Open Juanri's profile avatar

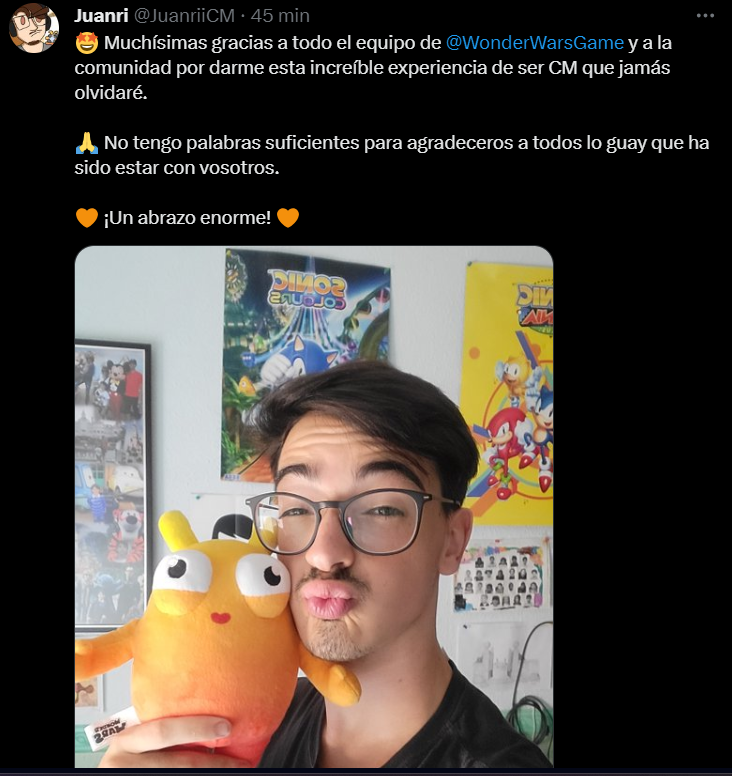click(x=35, y=28)
